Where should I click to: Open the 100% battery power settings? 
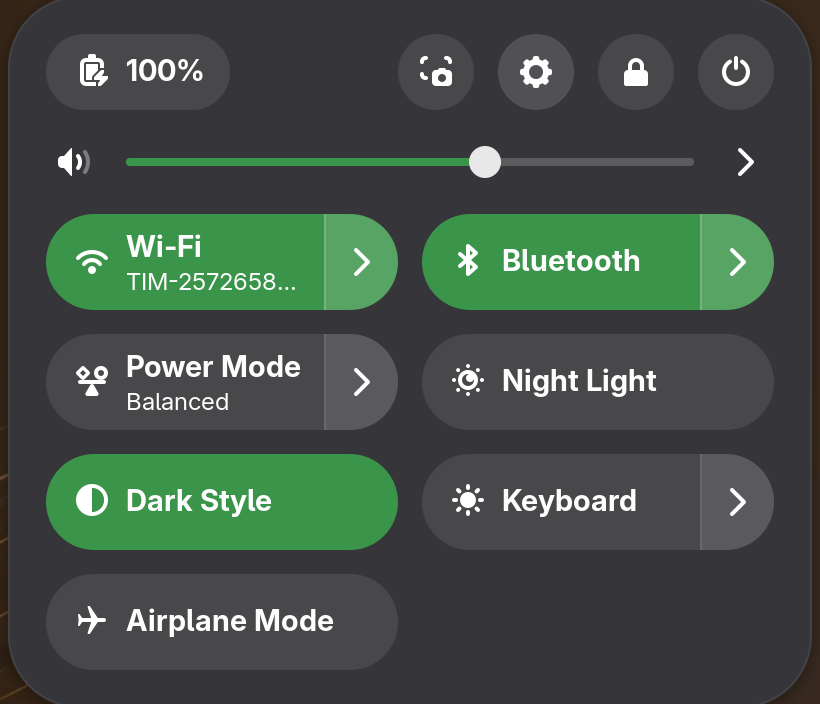[138, 72]
